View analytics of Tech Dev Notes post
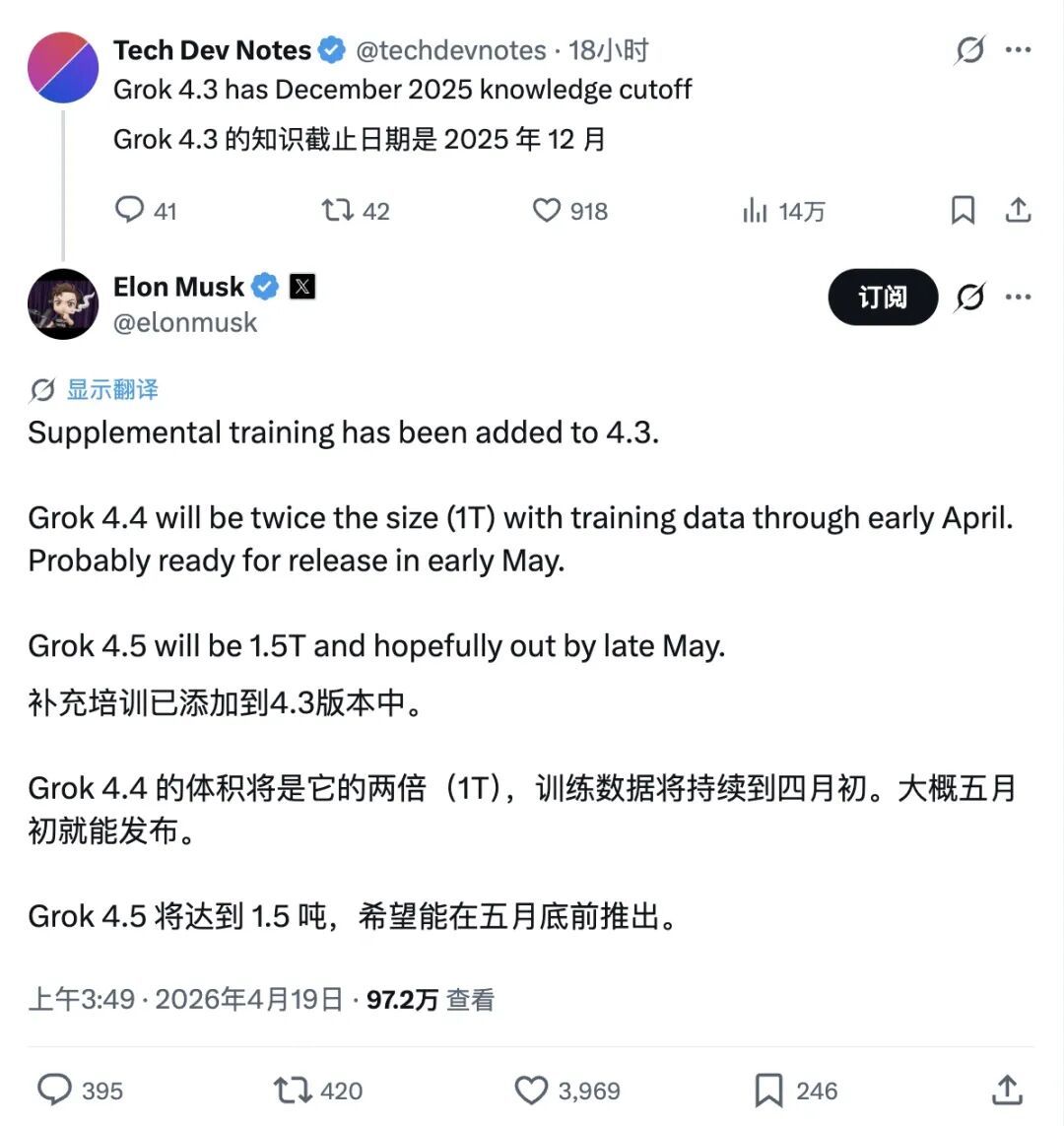Image resolution: width=1064 pixels, height=1126 pixels. click(756, 210)
